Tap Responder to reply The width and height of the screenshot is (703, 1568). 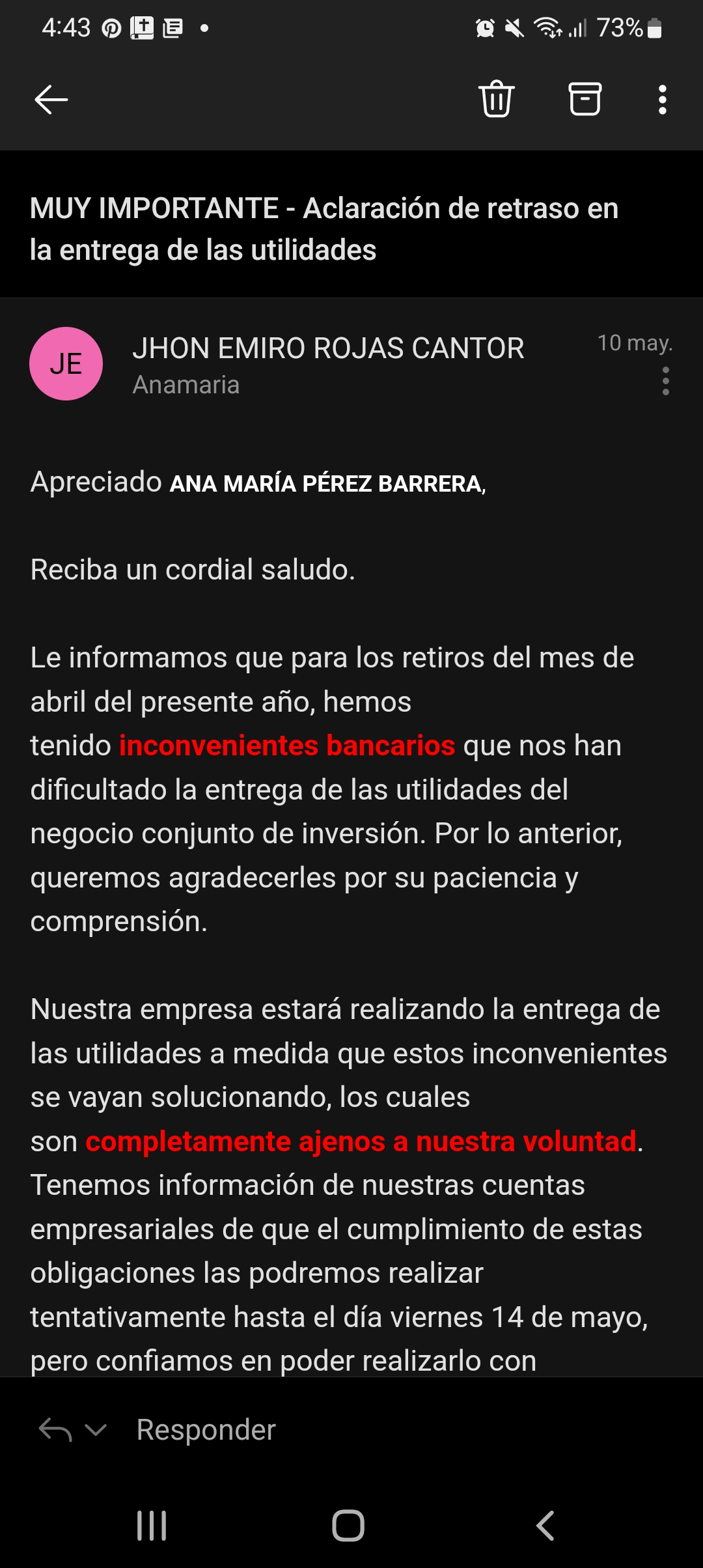206,1430
